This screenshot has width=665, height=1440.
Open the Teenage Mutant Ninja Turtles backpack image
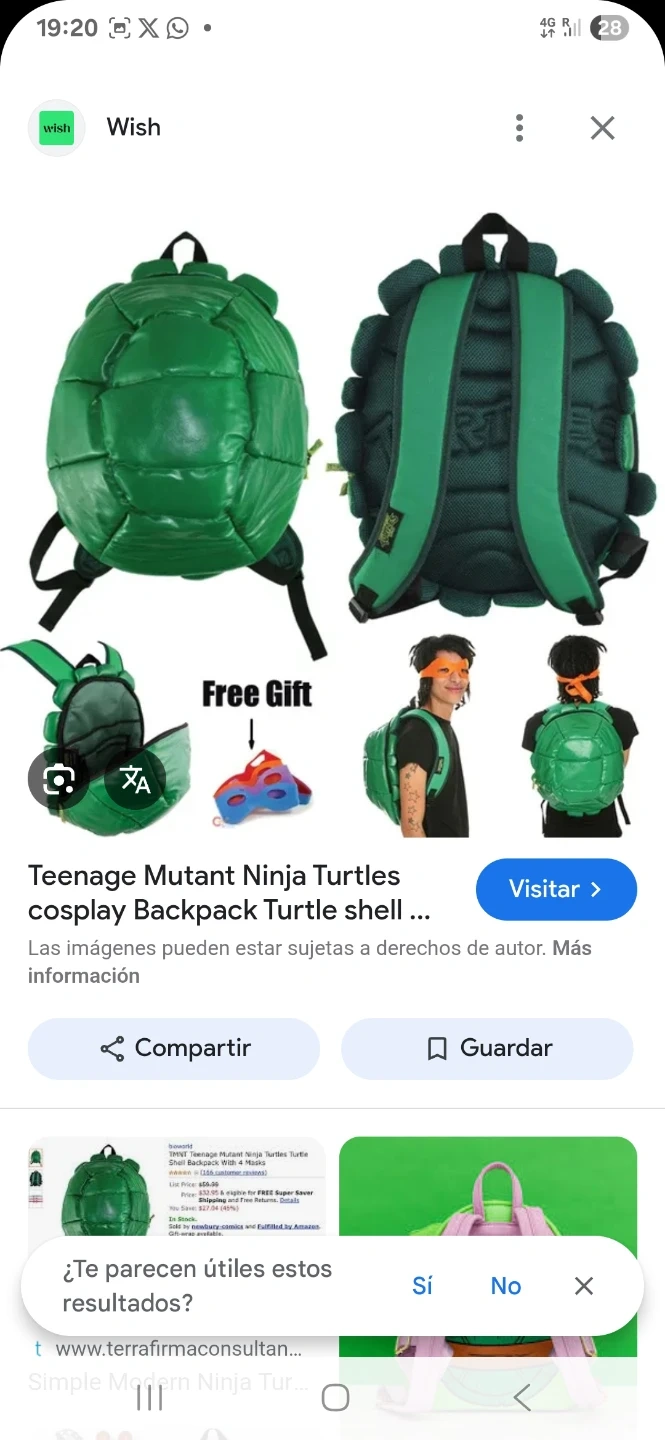coord(332,522)
